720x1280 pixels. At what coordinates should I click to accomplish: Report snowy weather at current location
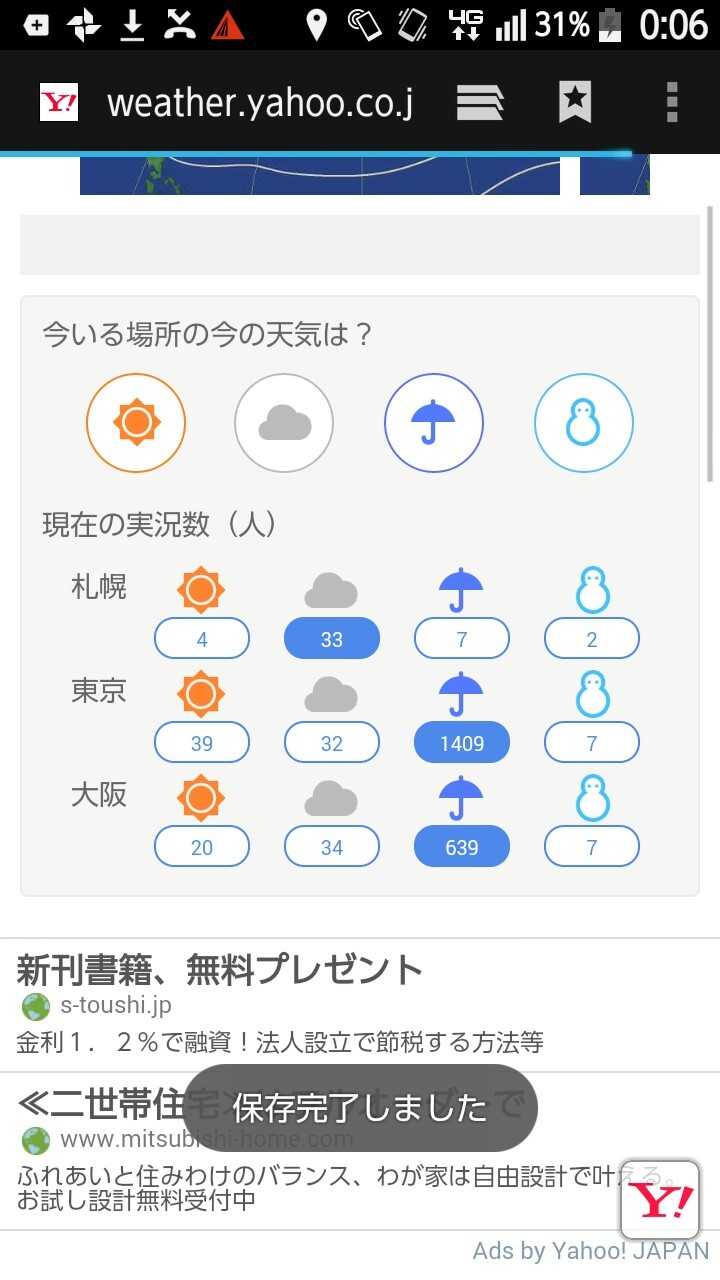(x=583, y=423)
